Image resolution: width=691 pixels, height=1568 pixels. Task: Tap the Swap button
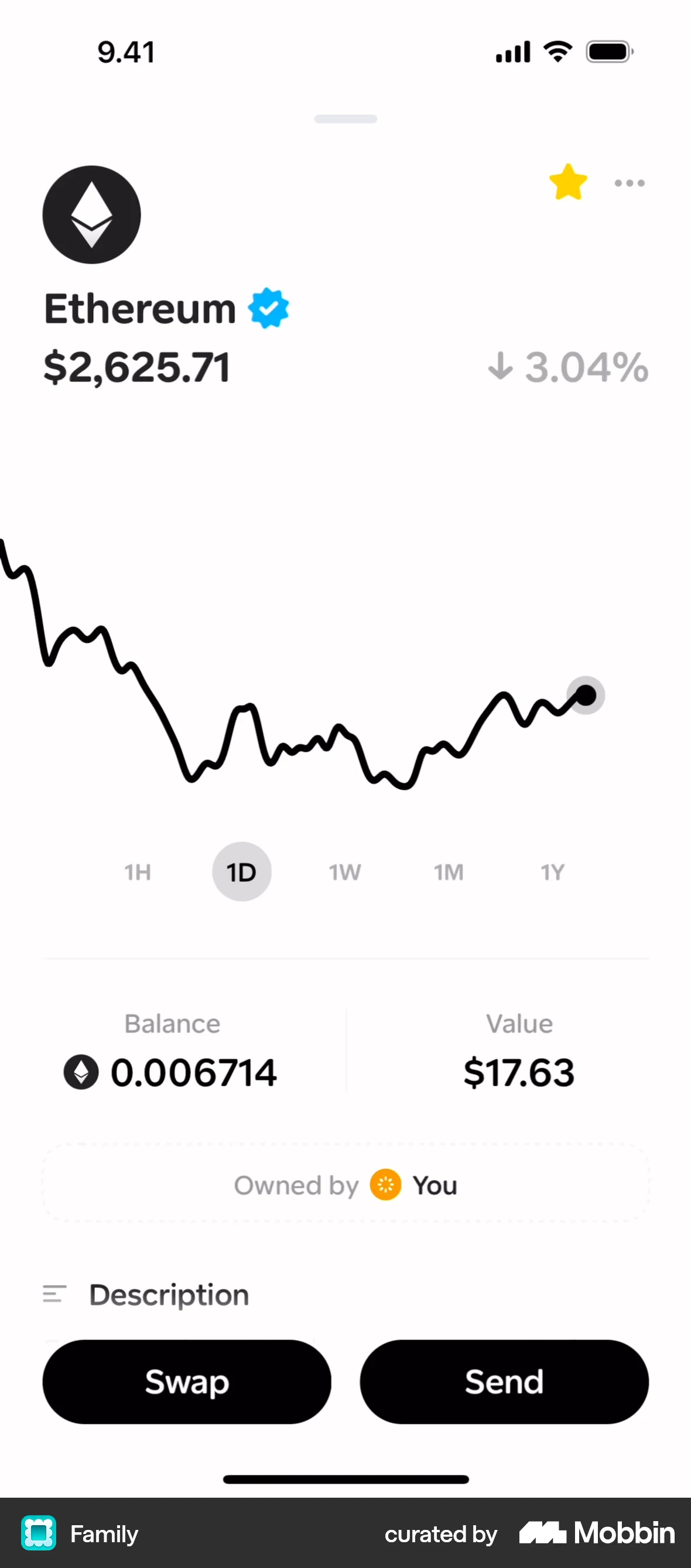(x=187, y=1382)
